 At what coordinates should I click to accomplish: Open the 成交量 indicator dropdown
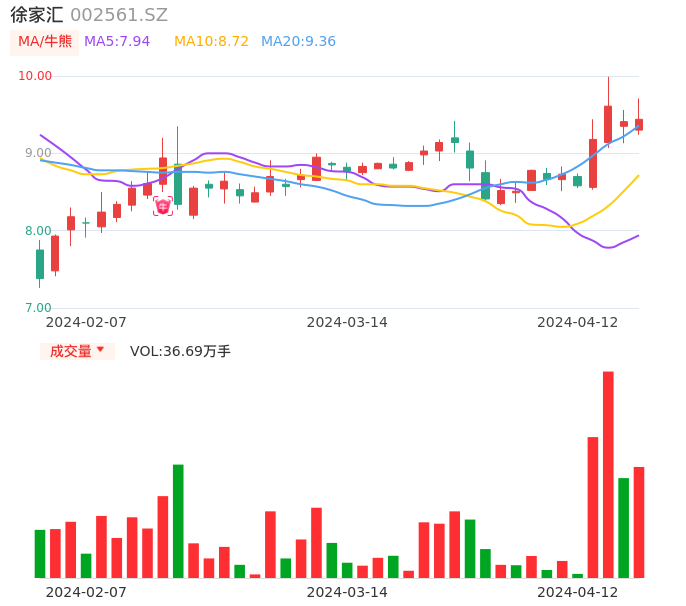coord(77,351)
